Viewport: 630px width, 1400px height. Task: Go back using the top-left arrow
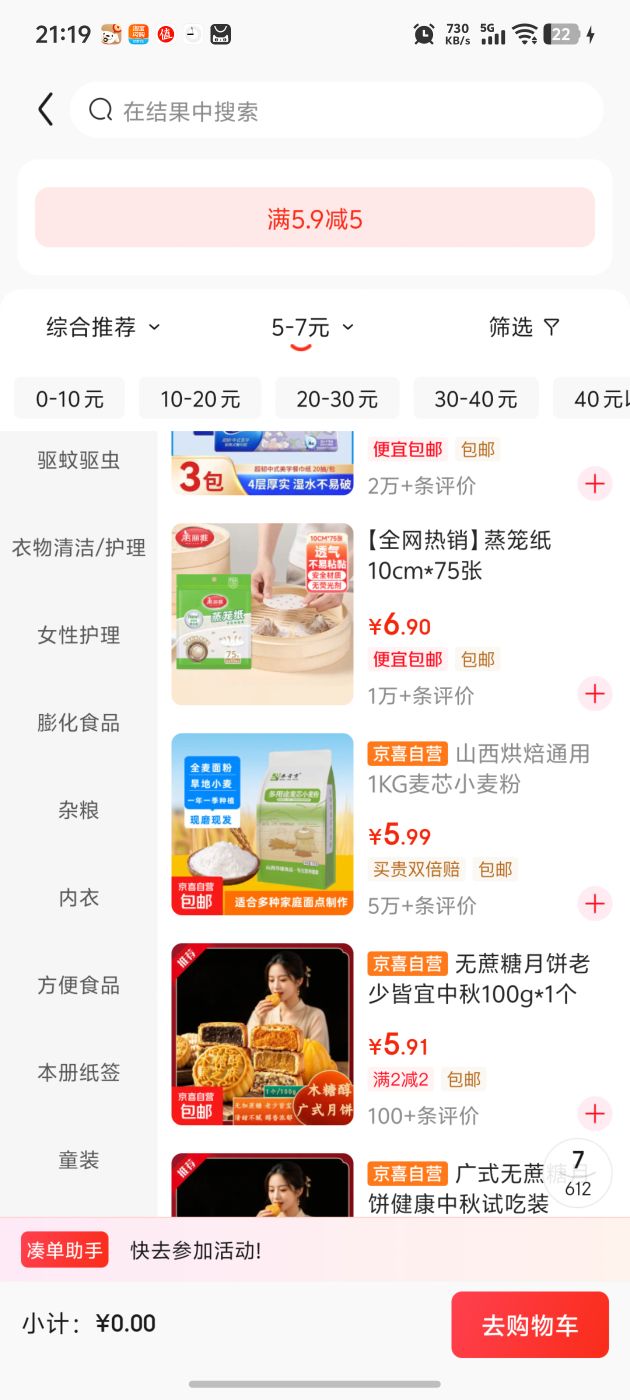45,110
